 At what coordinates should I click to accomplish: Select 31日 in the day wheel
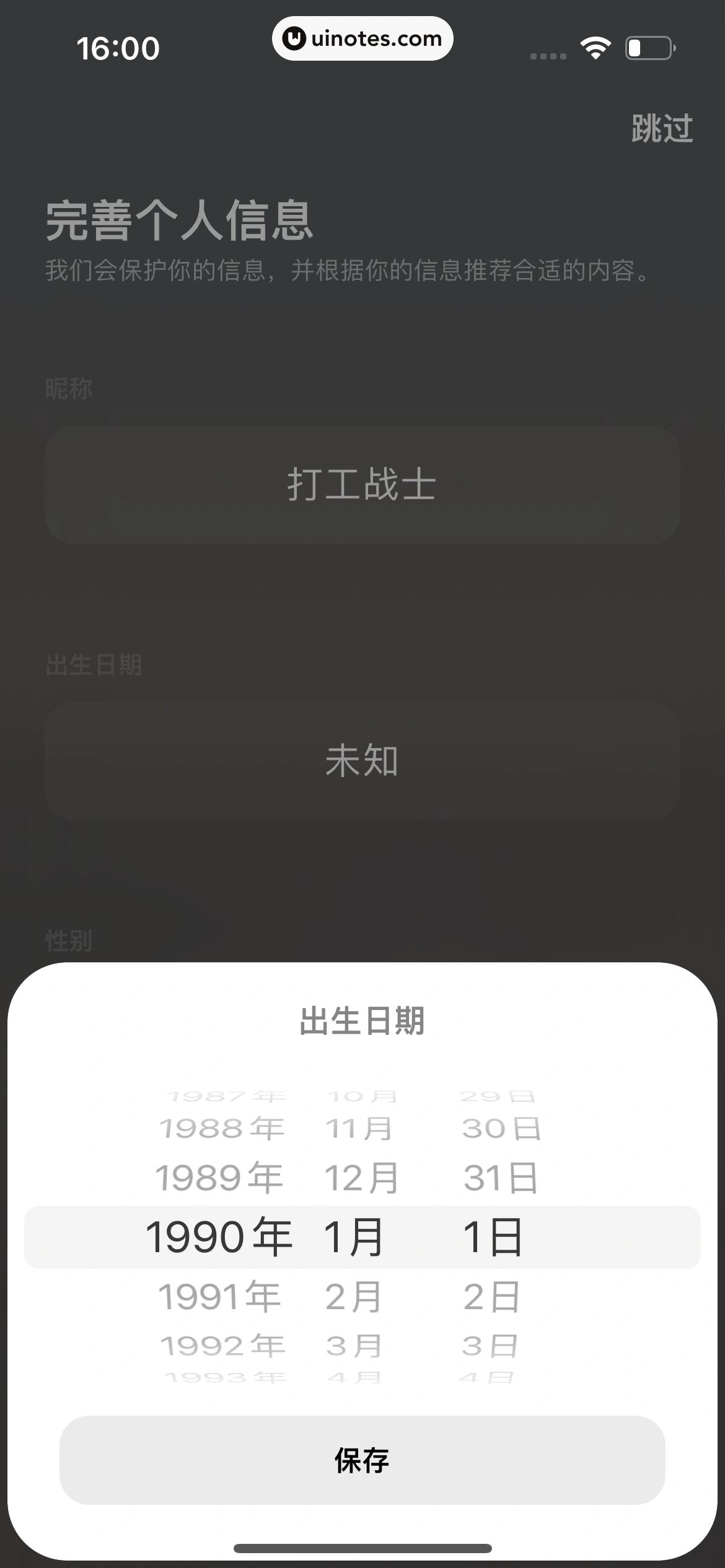499,1177
